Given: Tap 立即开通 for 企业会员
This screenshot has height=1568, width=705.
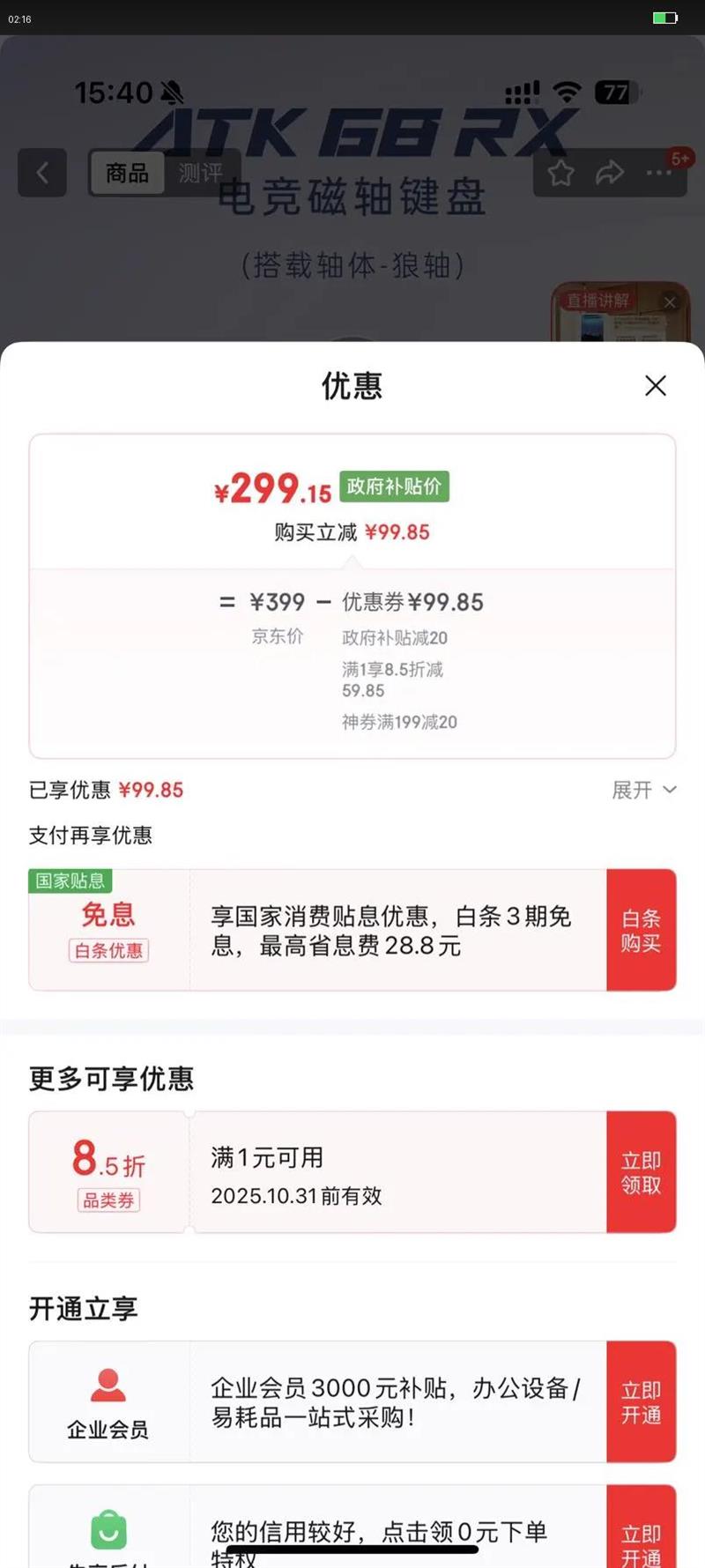Looking at the screenshot, I should (x=641, y=1402).
